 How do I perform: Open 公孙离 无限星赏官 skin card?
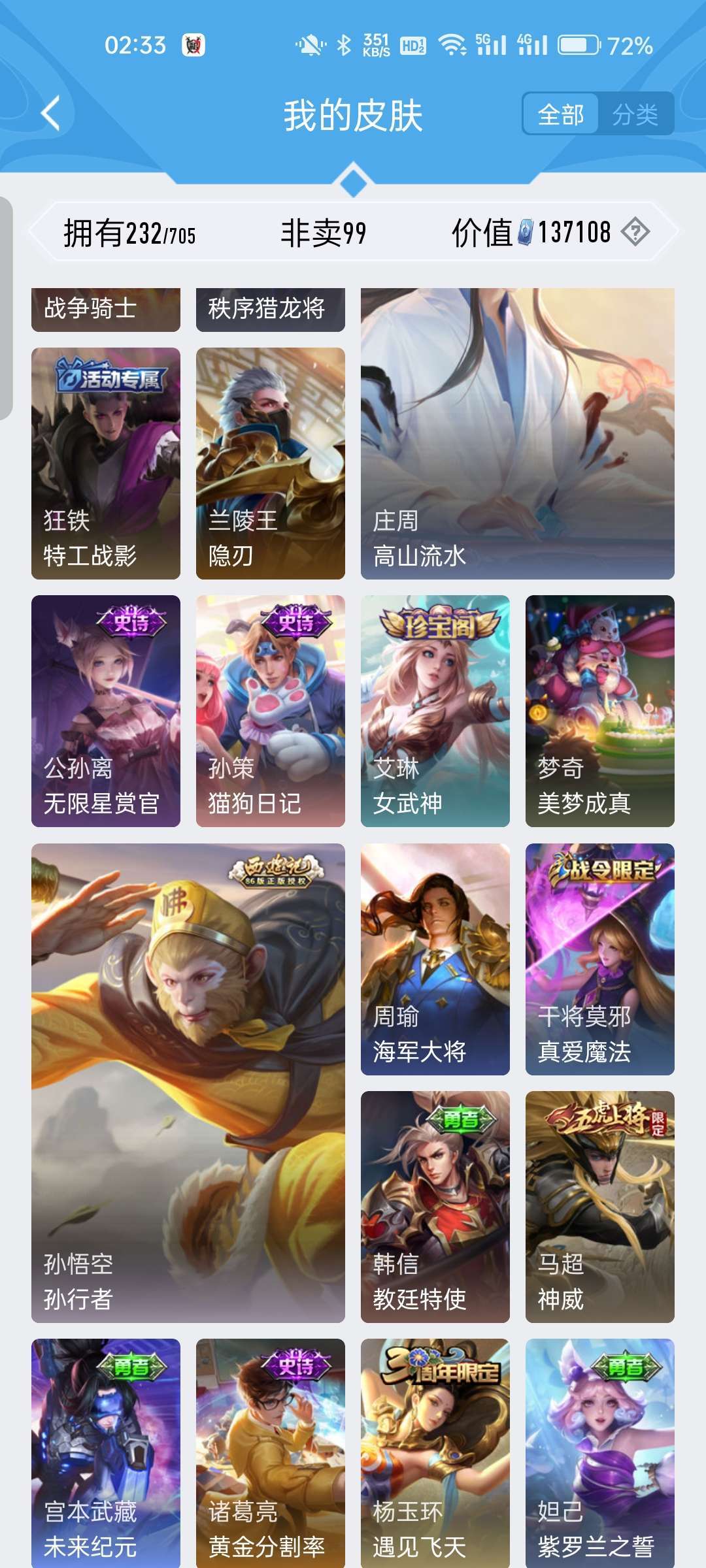[106, 711]
